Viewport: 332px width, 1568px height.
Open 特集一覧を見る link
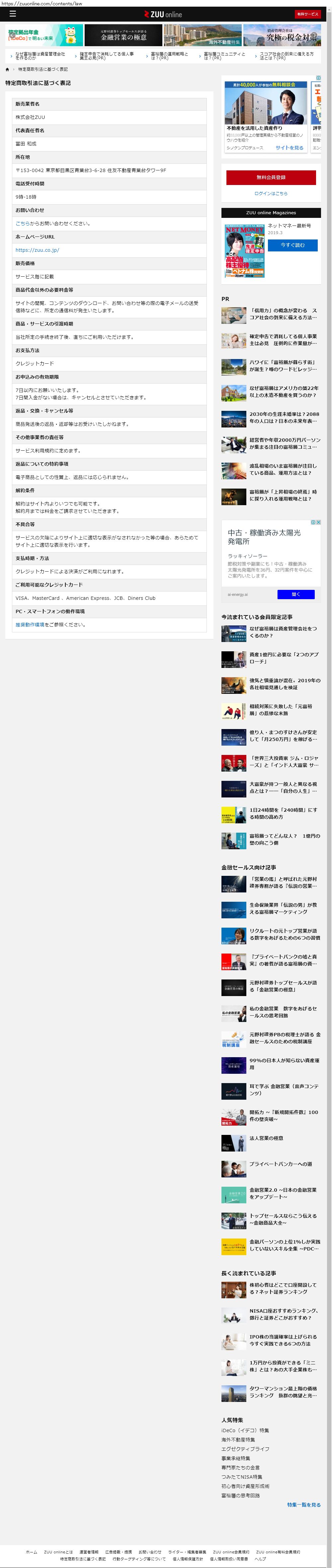click(x=303, y=1505)
